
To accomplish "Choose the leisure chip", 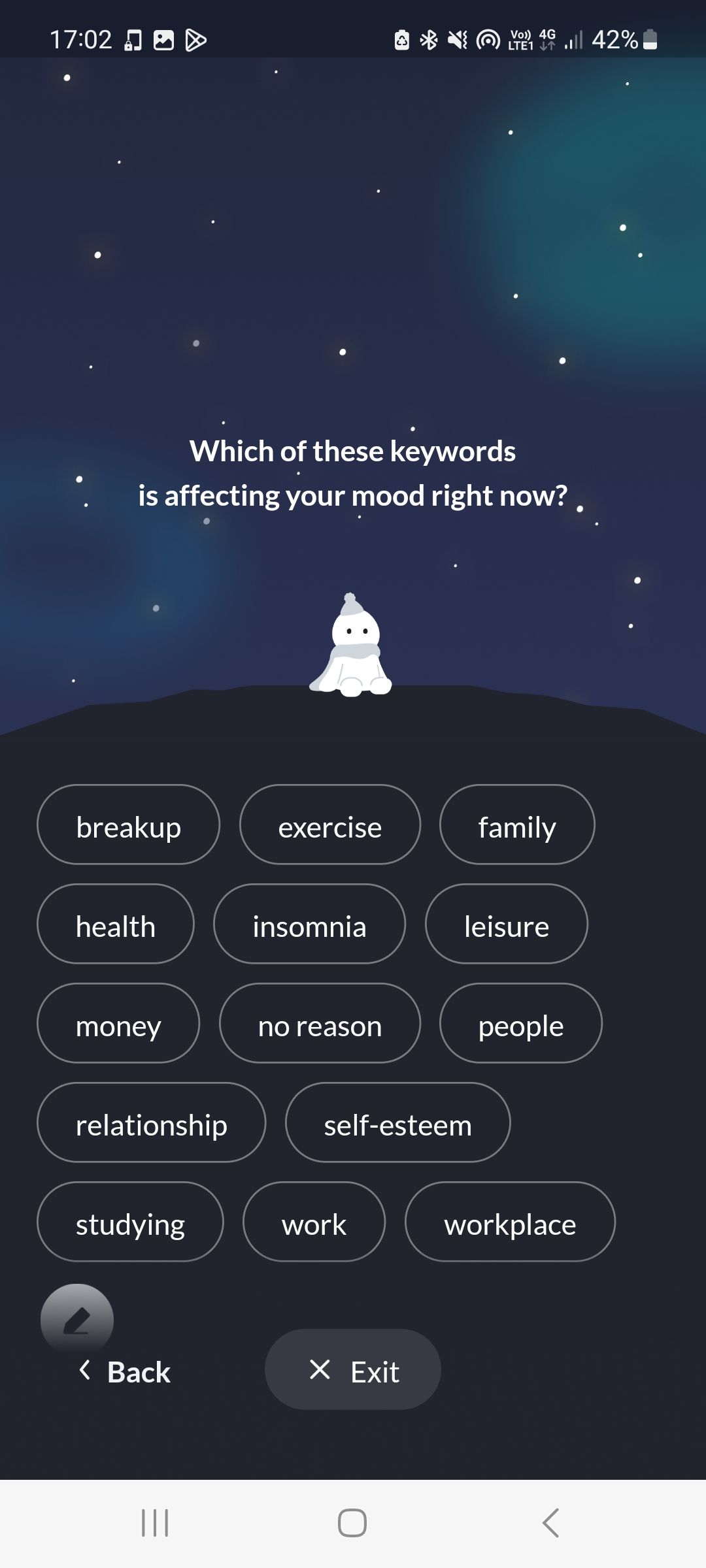I will point(507,924).
